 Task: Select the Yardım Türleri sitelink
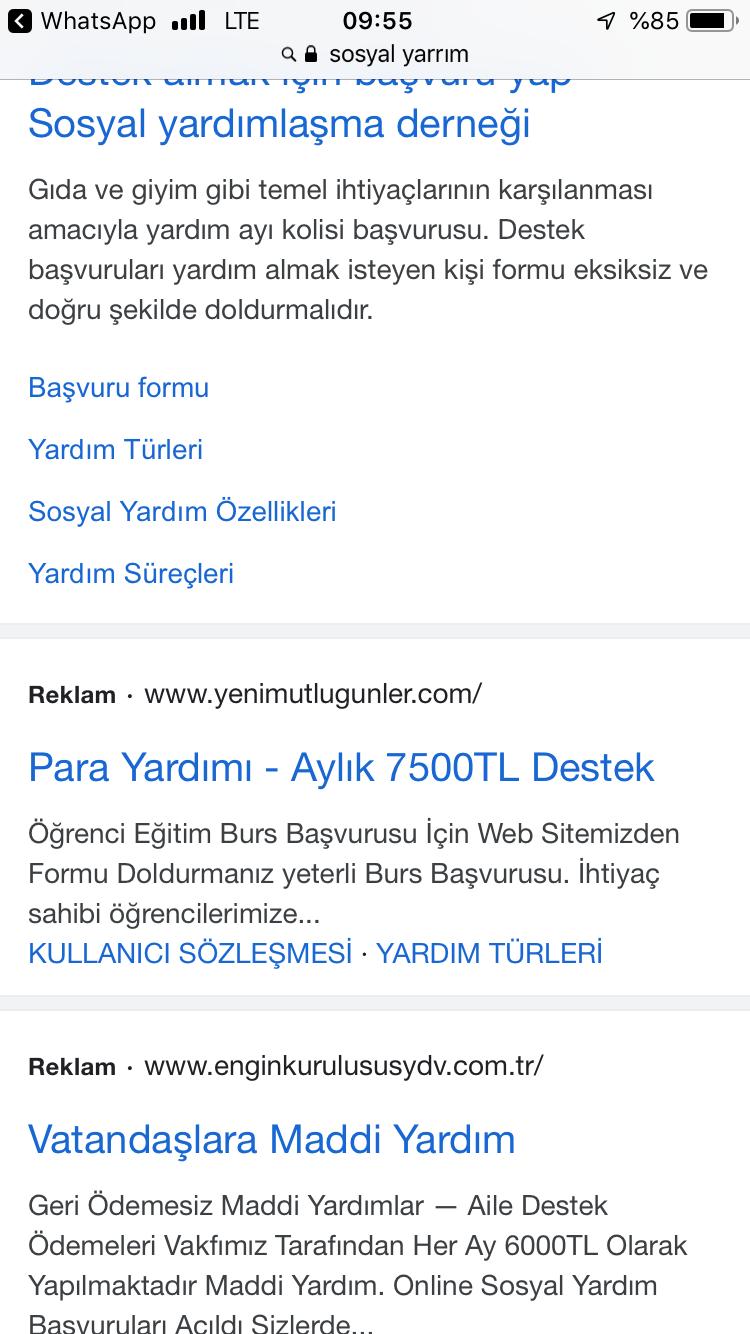(115, 450)
